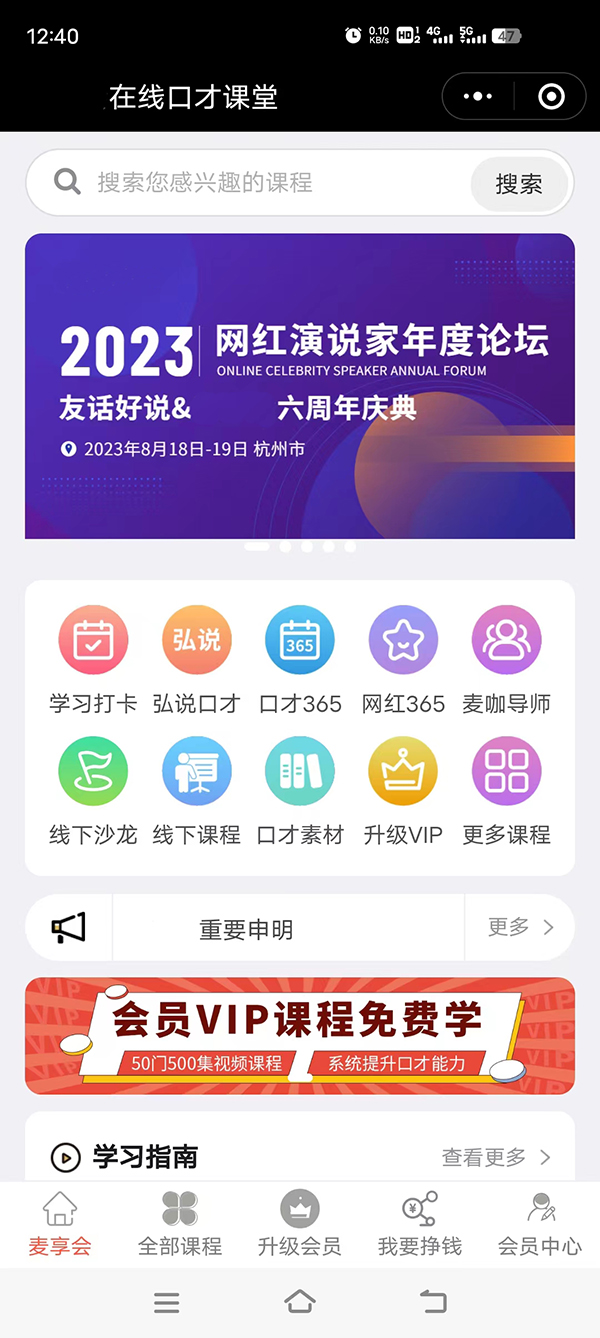Screen dimensions: 600x1338
Task: Tap the 搜索 button
Action: pos(519,184)
